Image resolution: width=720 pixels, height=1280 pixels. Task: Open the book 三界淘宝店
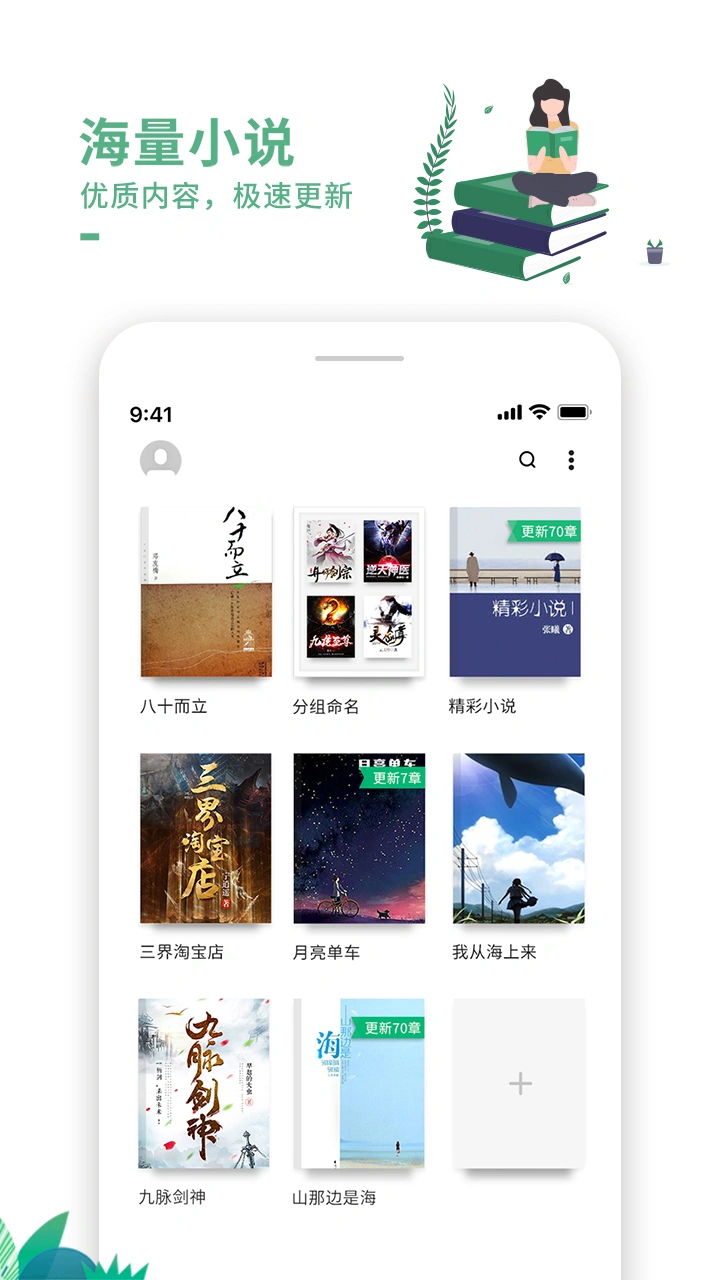(x=205, y=838)
